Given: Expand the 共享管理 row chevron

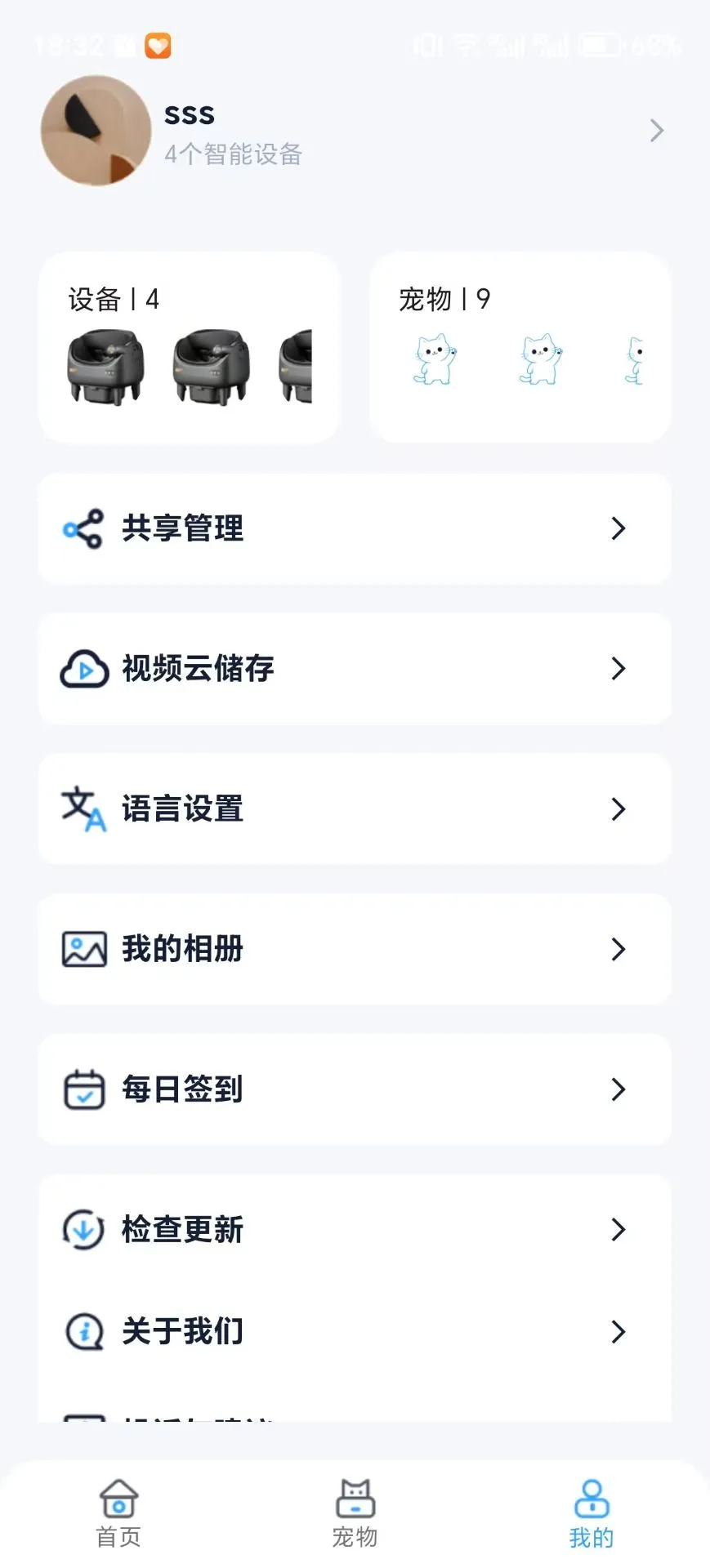Looking at the screenshot, I should pos(618,528).
